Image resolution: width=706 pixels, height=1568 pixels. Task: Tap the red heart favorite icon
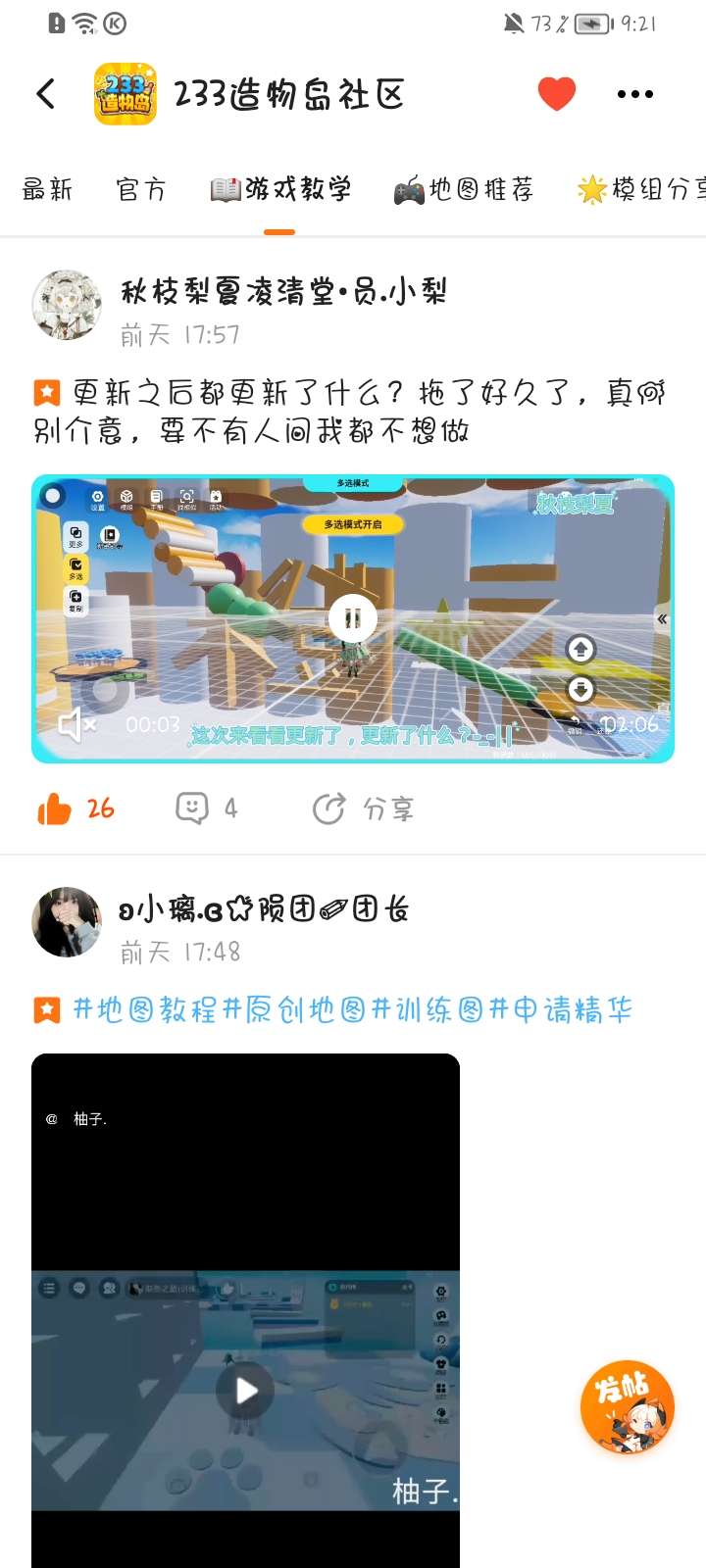click(x=556, y=94)
